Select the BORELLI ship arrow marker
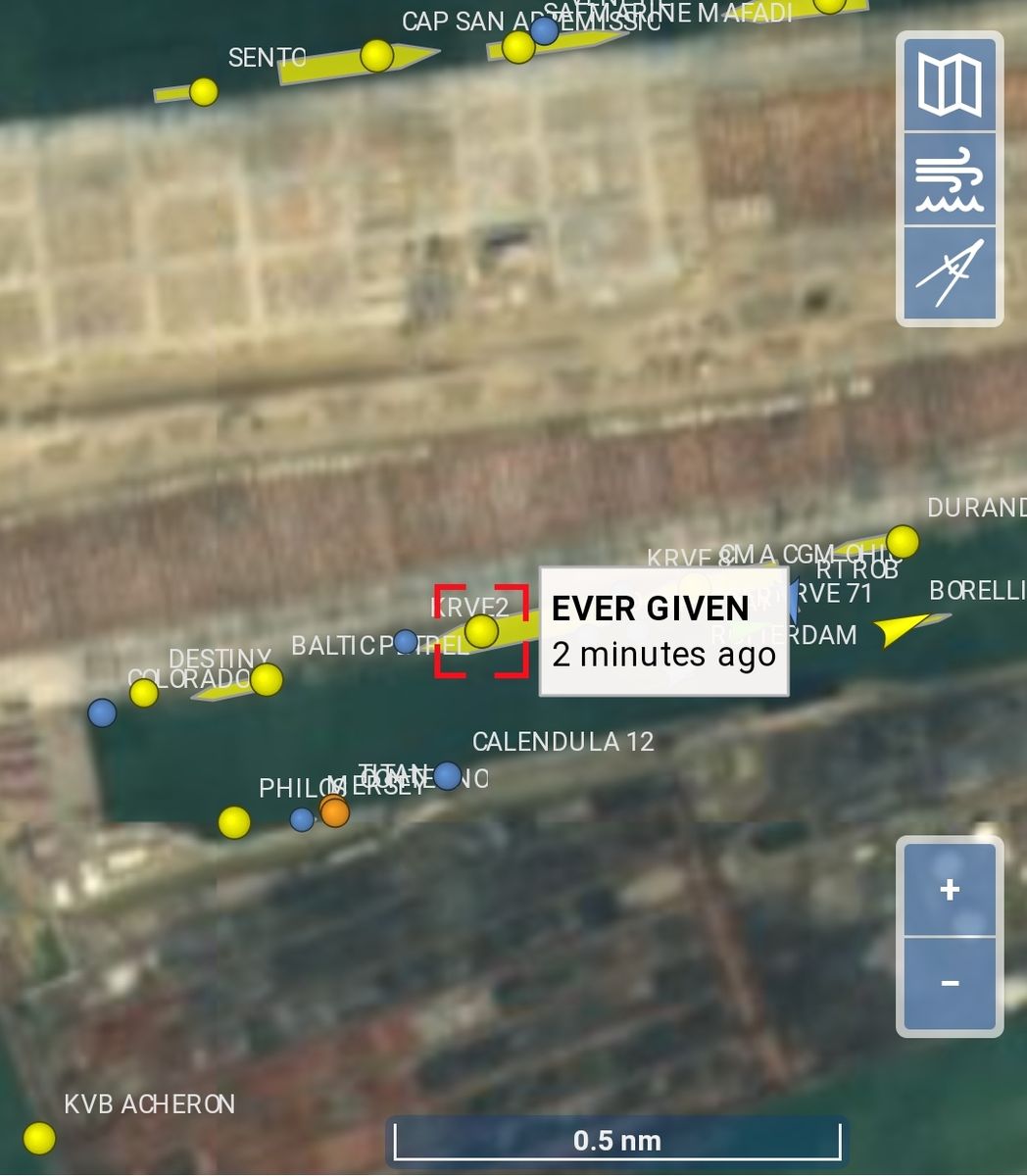This screenshot has height=1176, width=1027. click(x=903, y=628)
